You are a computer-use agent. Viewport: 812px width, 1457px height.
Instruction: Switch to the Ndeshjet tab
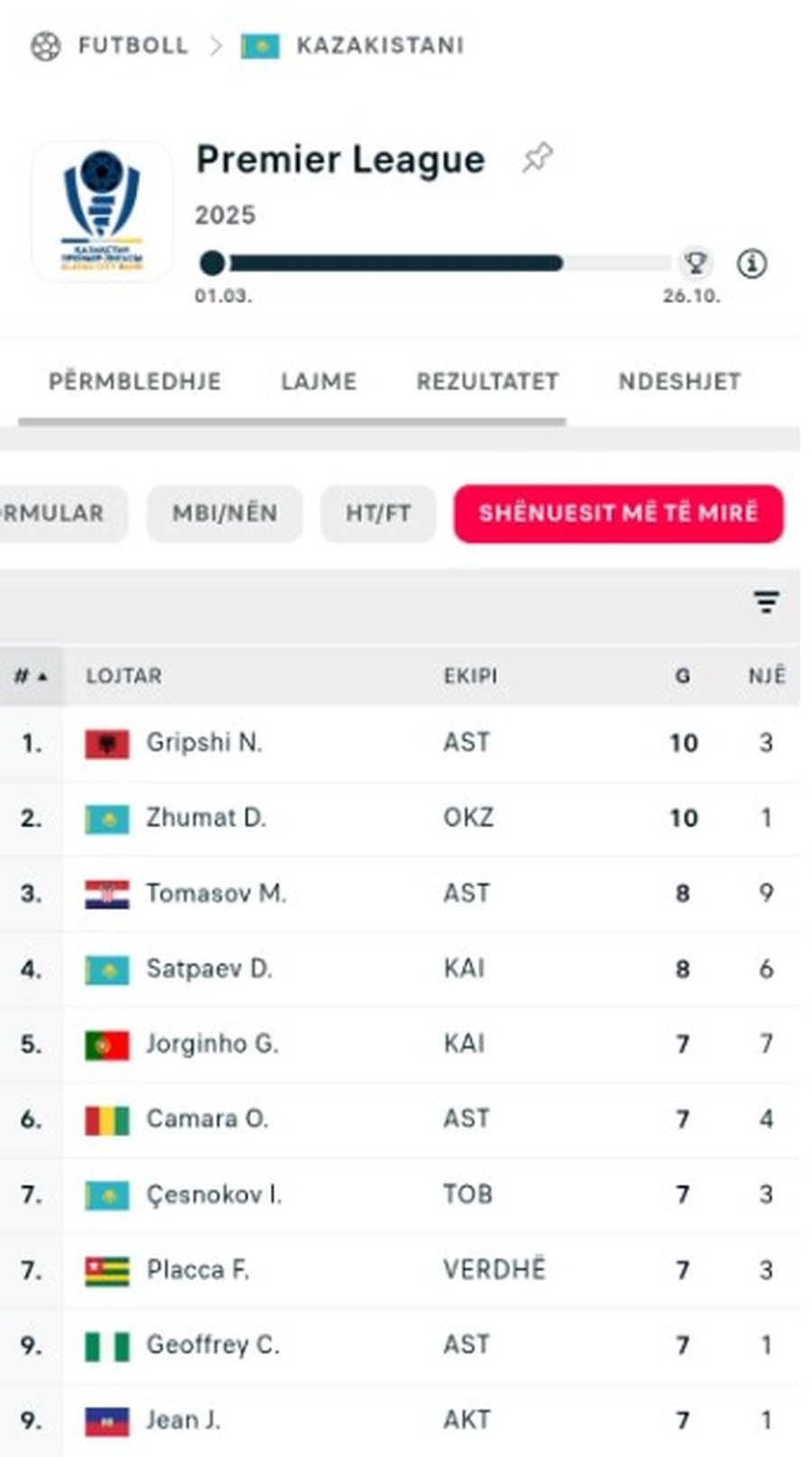pos(678,382)
